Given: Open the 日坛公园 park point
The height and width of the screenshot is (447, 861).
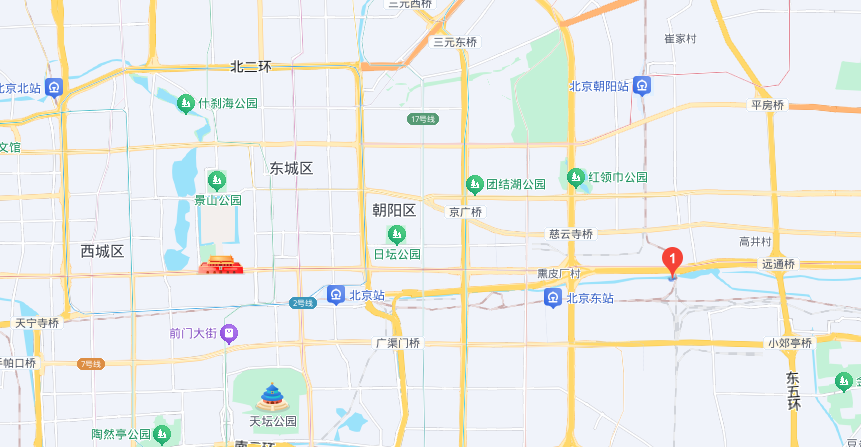Looking at the screenshot, I should pyautogui.click(x=397, y=235).
